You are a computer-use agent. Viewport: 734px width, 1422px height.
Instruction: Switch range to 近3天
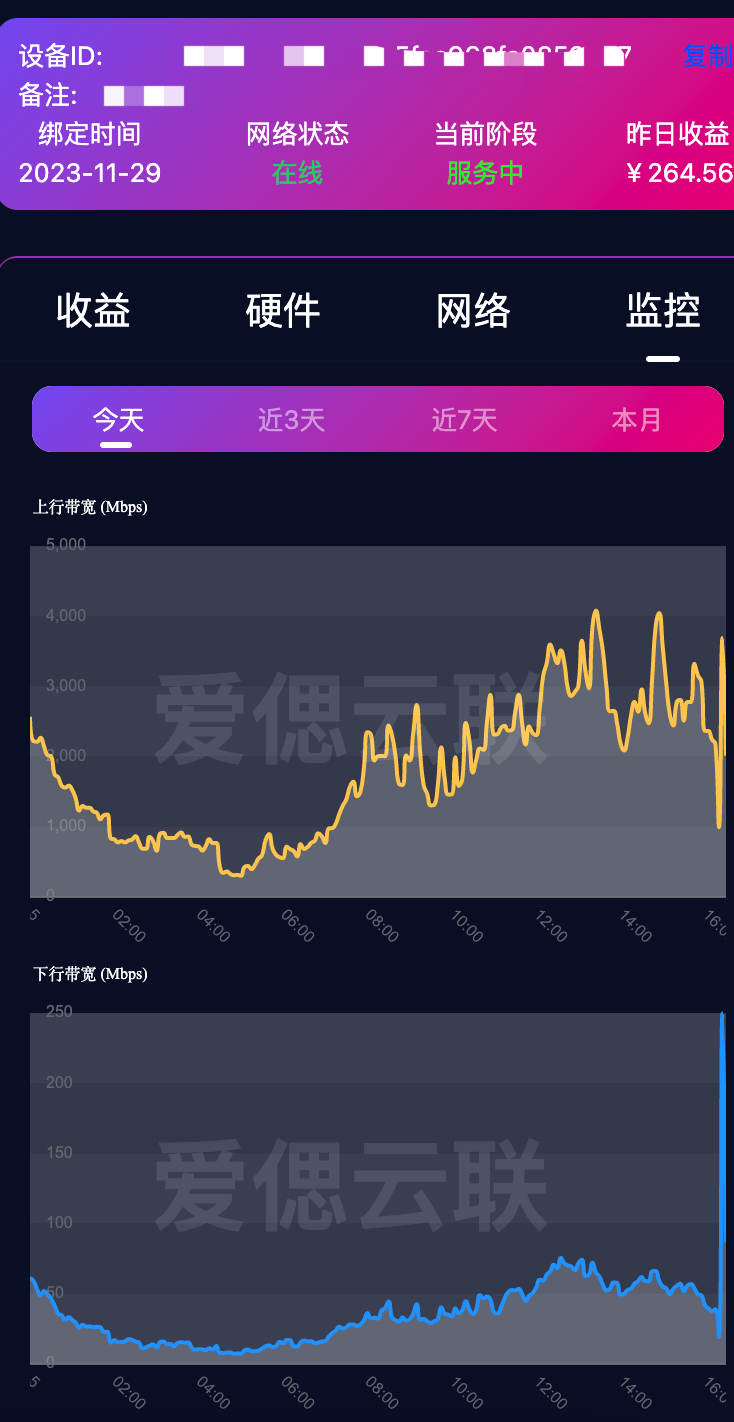[x=291, y=419]
